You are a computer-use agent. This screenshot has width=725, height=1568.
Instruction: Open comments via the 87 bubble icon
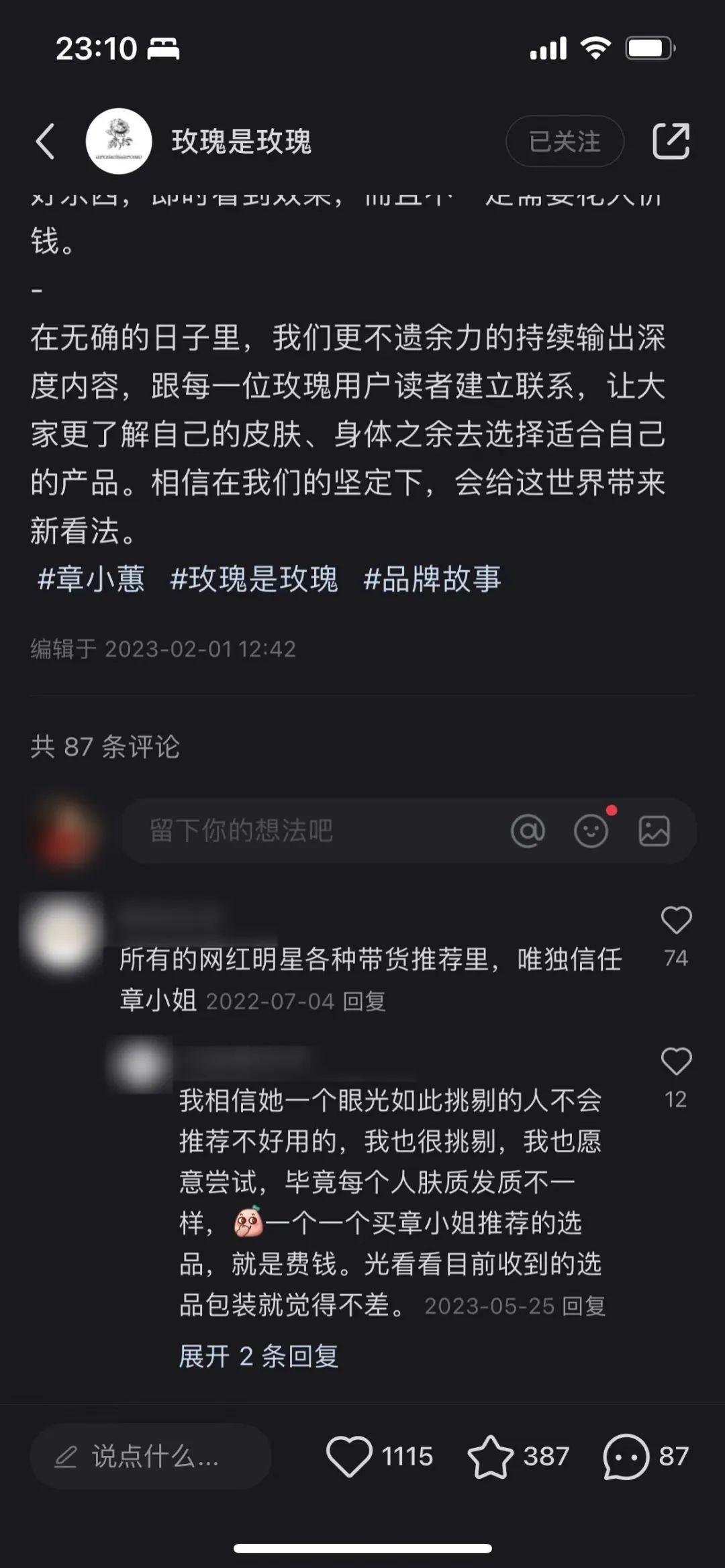tap(626, 1457)
